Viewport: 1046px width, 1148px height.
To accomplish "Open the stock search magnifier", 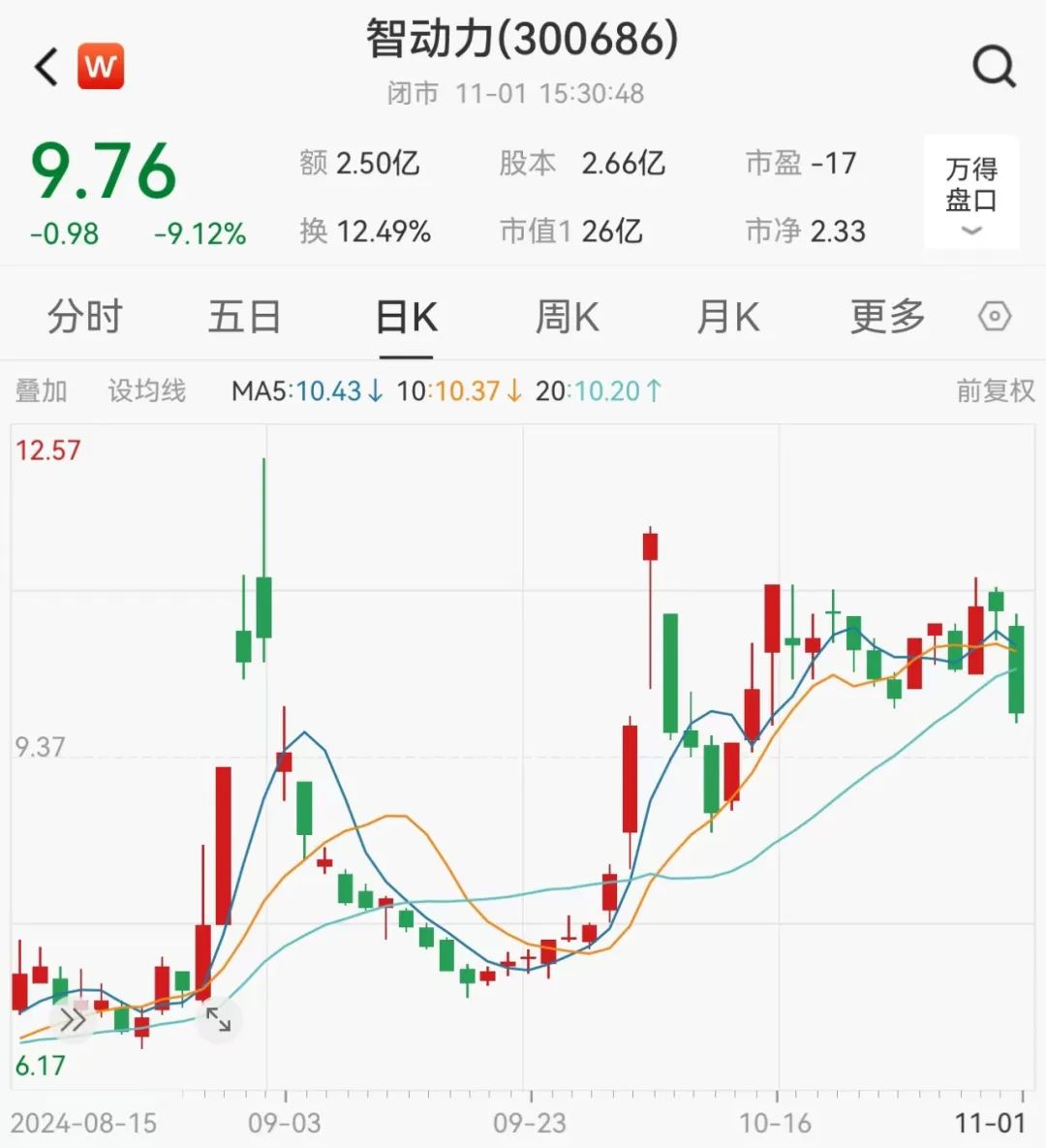I will click(x=994, y=67).
